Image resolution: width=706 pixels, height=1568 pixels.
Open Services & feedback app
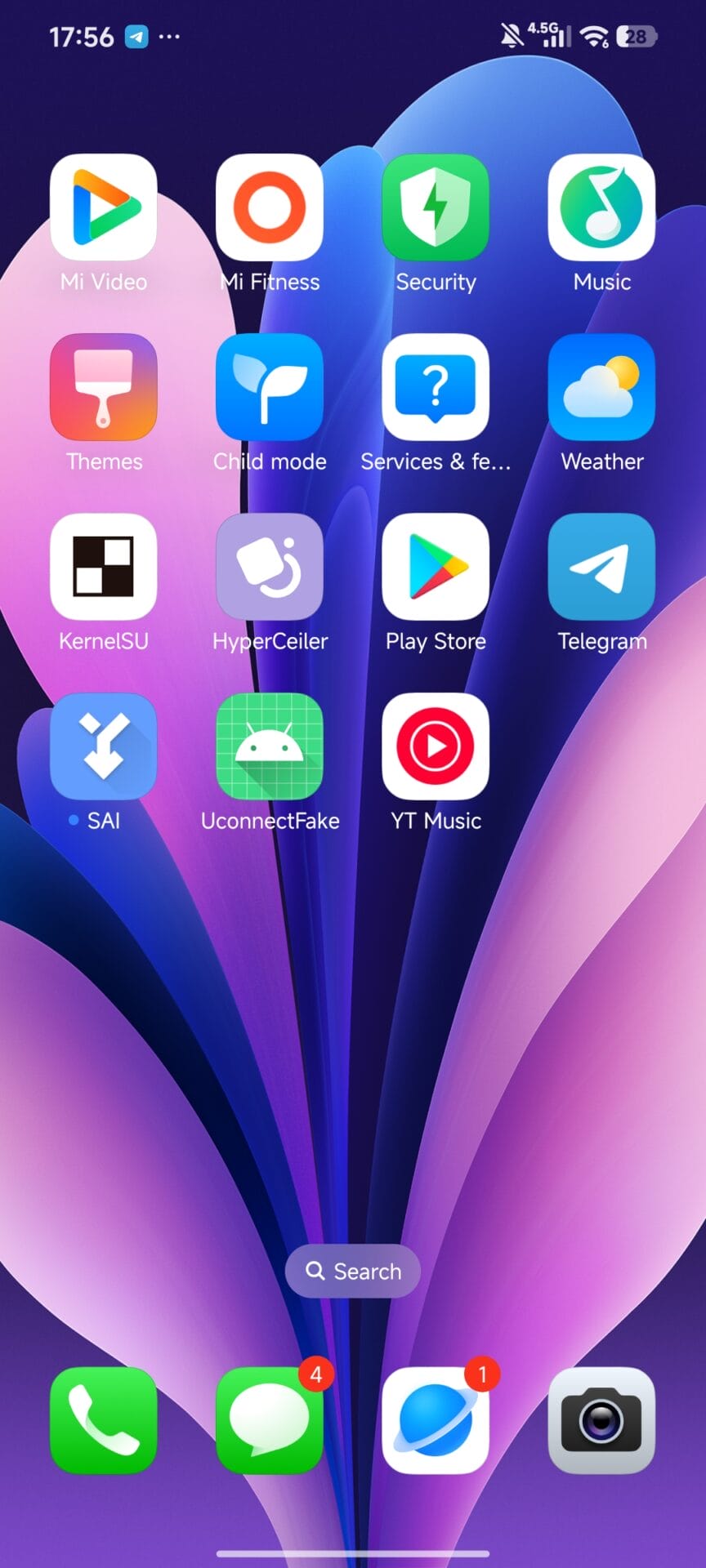click(436, 387)
